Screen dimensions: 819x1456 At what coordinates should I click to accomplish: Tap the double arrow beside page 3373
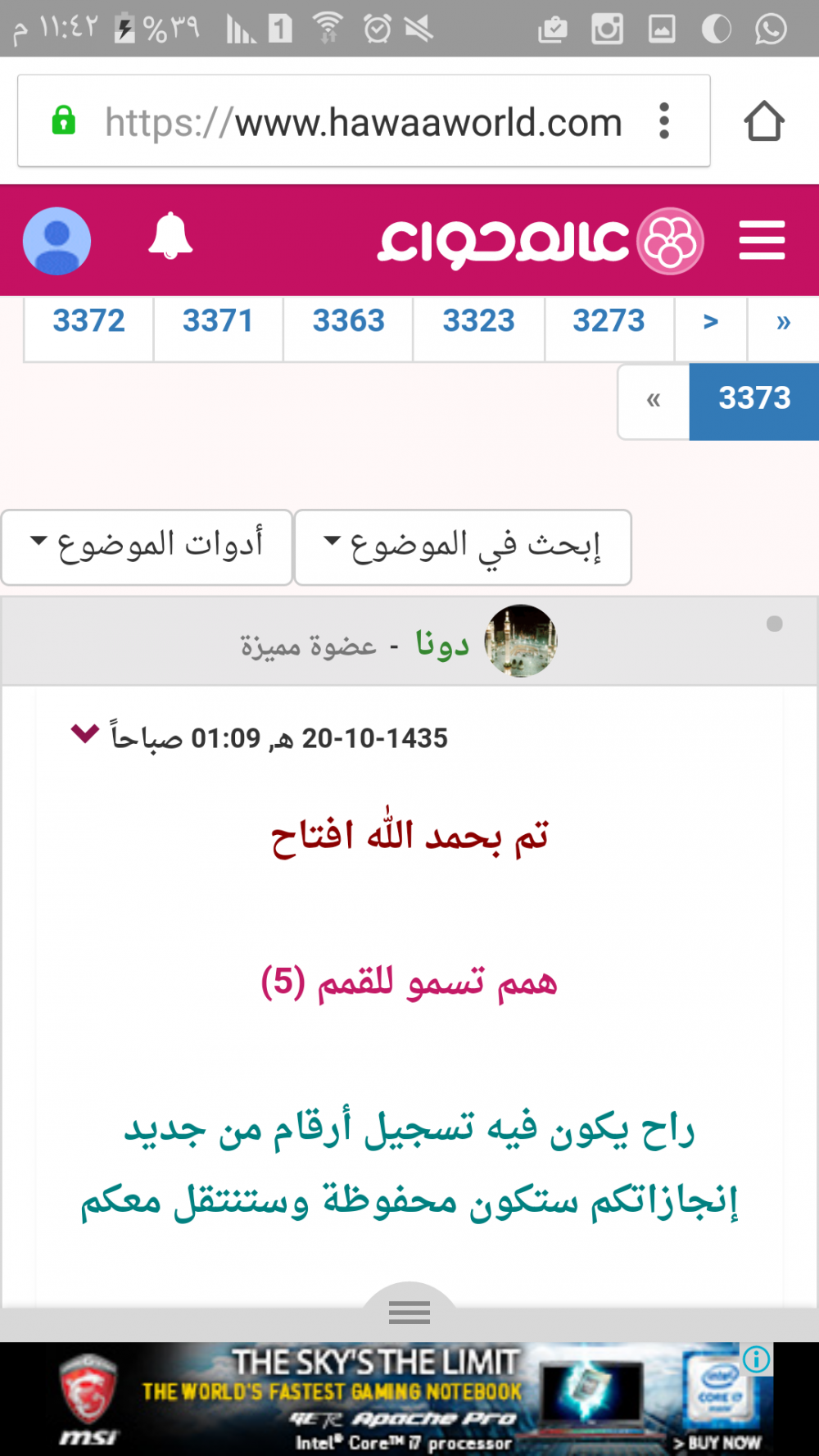point(654,401)
